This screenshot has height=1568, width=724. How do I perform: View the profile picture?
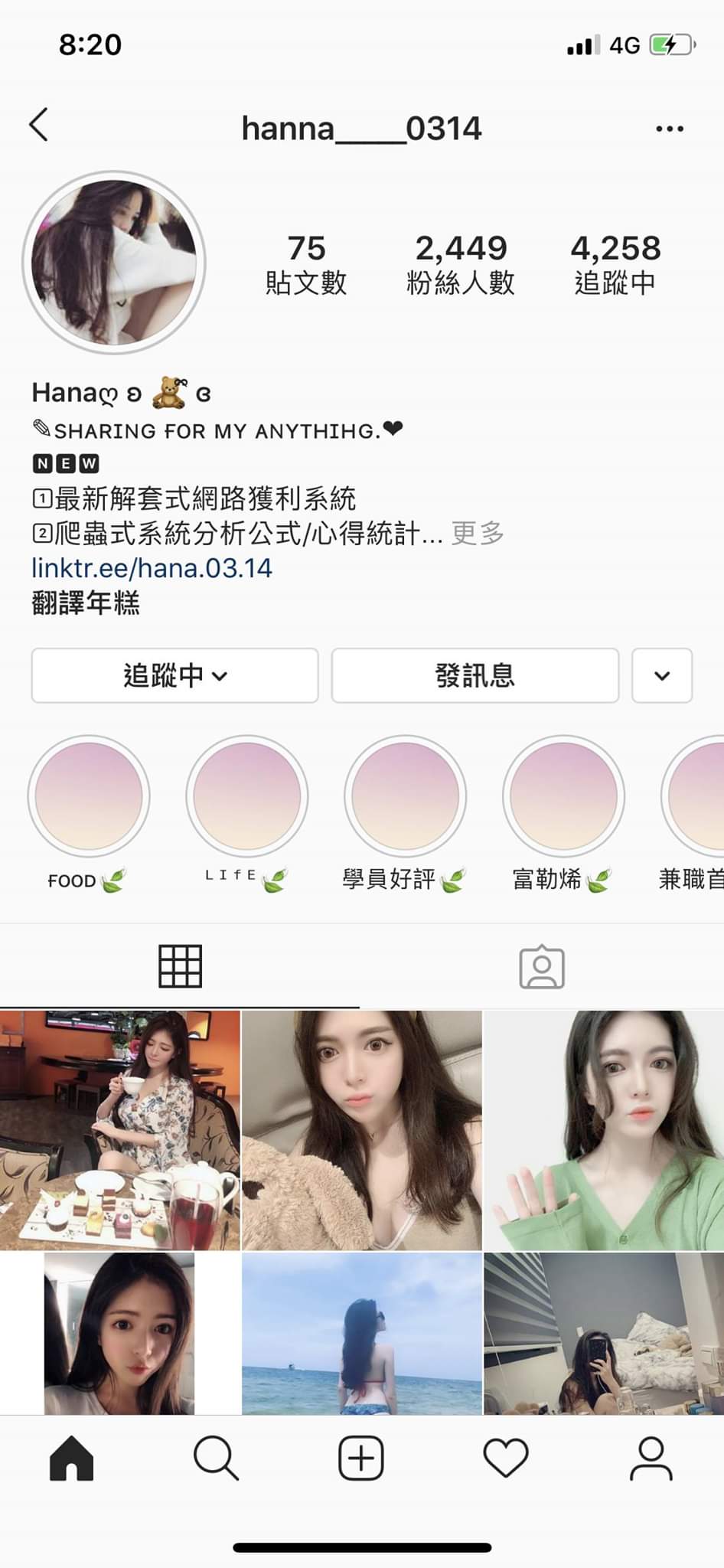click(114, 263)
